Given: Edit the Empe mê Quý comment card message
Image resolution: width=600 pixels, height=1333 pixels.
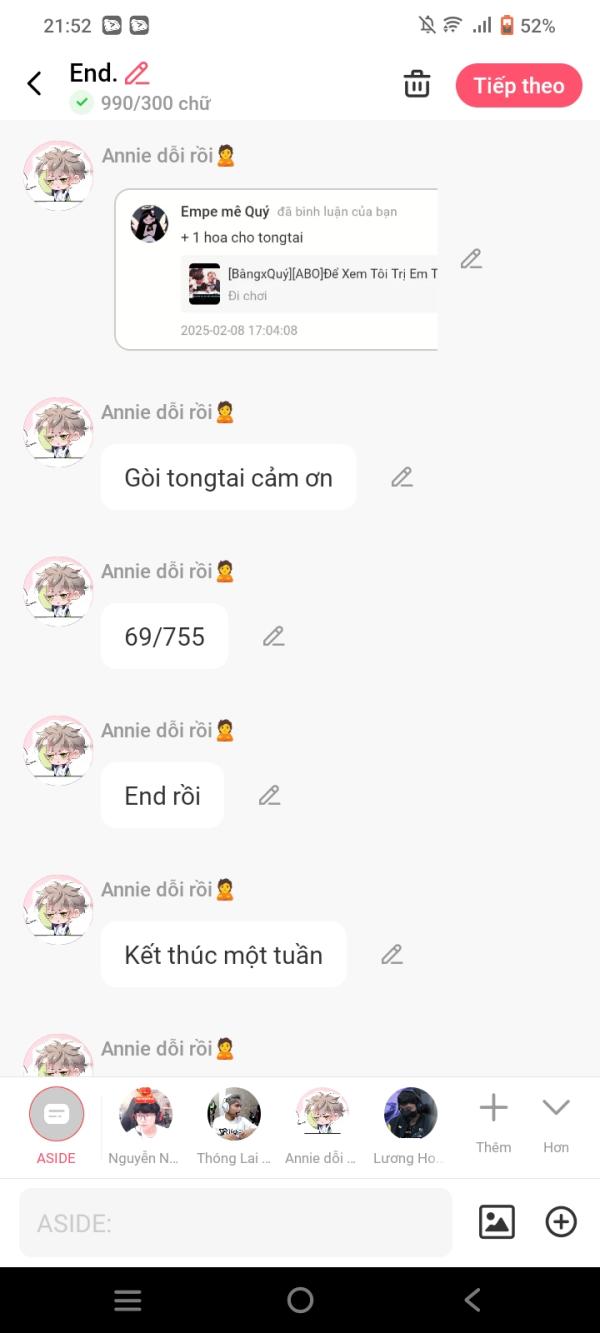Looking at the screenshot, I should pyautogui.click(x=471, y=260).
